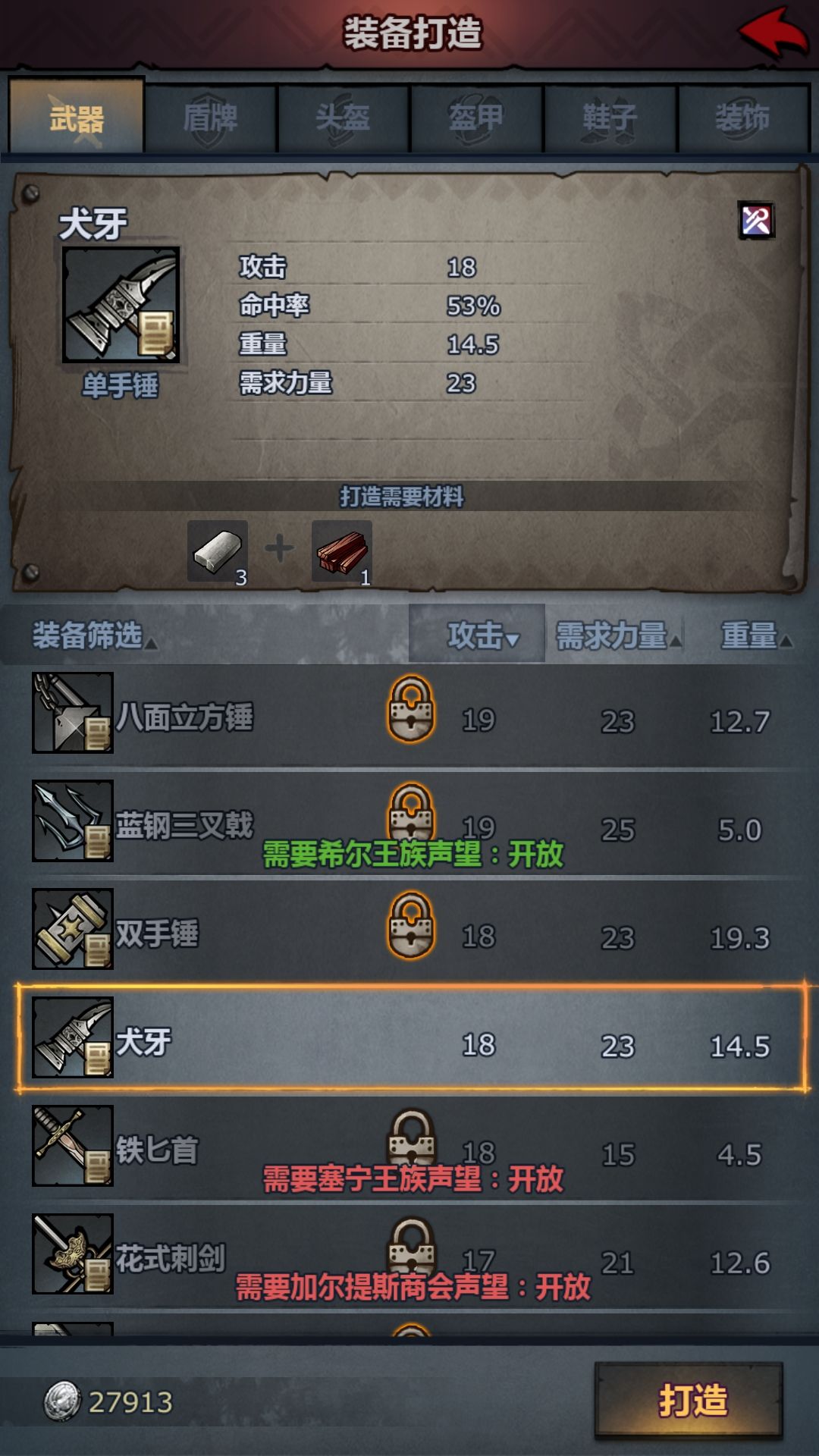Tap the red back arrow

[x=773, y=32]
